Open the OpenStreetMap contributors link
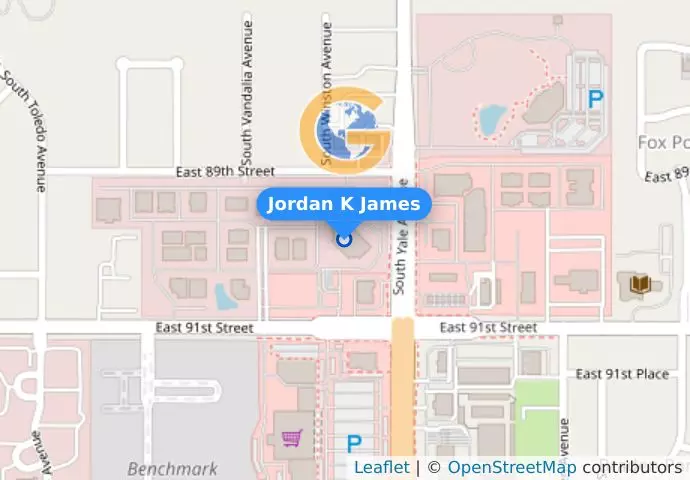Screen dimensions: 690x480 pyautogui.click(x=511, y=468)
